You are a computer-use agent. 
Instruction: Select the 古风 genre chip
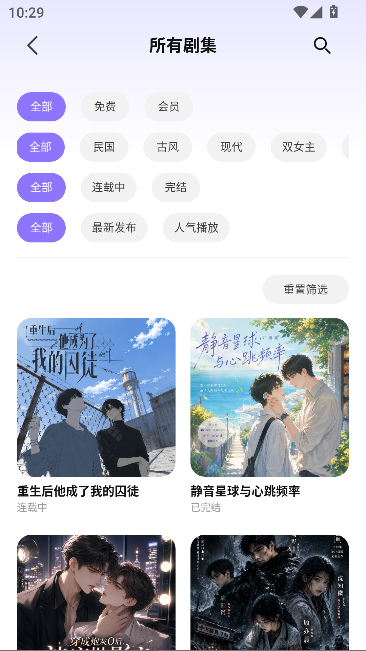tap(168, 147)
